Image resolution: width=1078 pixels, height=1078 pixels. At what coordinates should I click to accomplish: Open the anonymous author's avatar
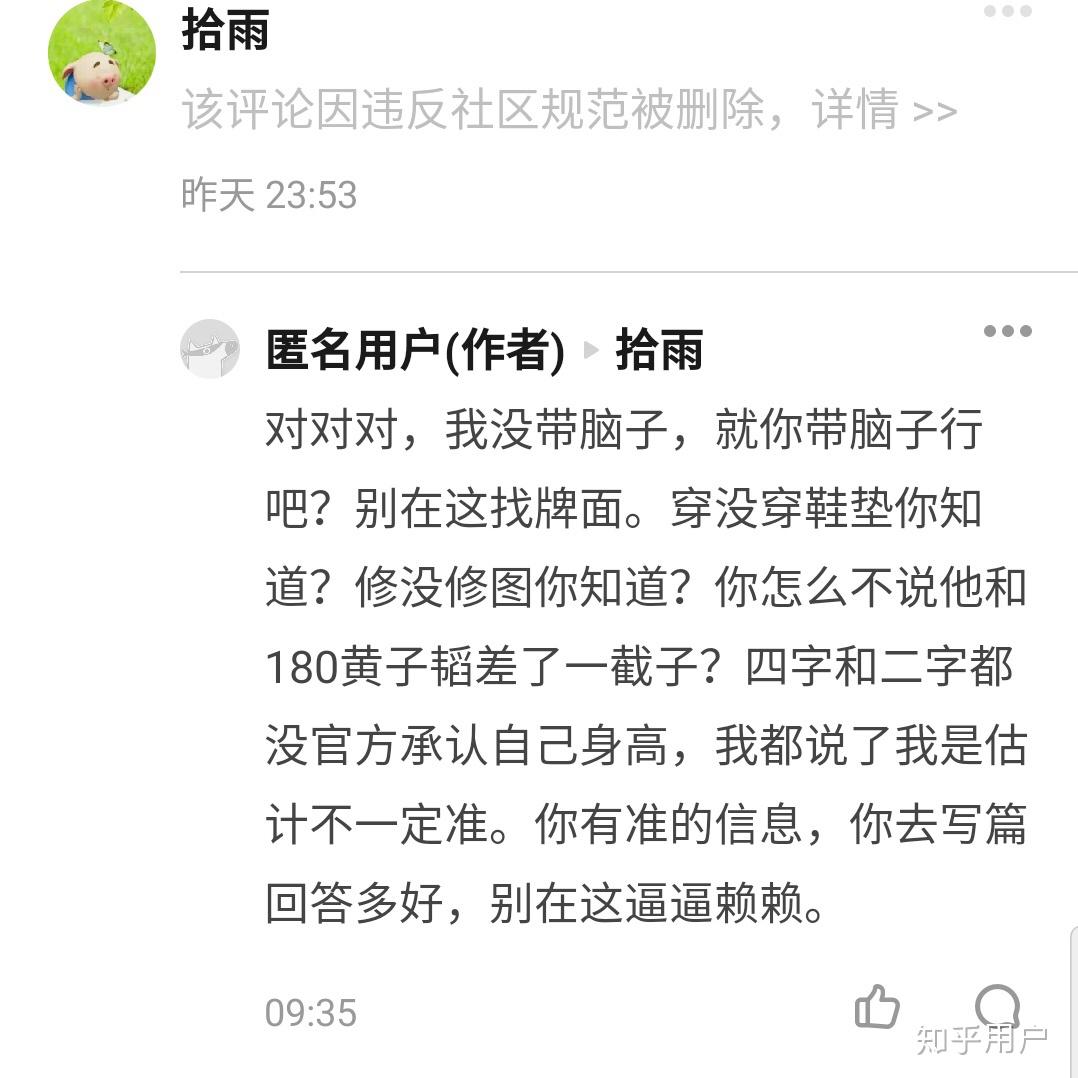click(x=210, y=349)
